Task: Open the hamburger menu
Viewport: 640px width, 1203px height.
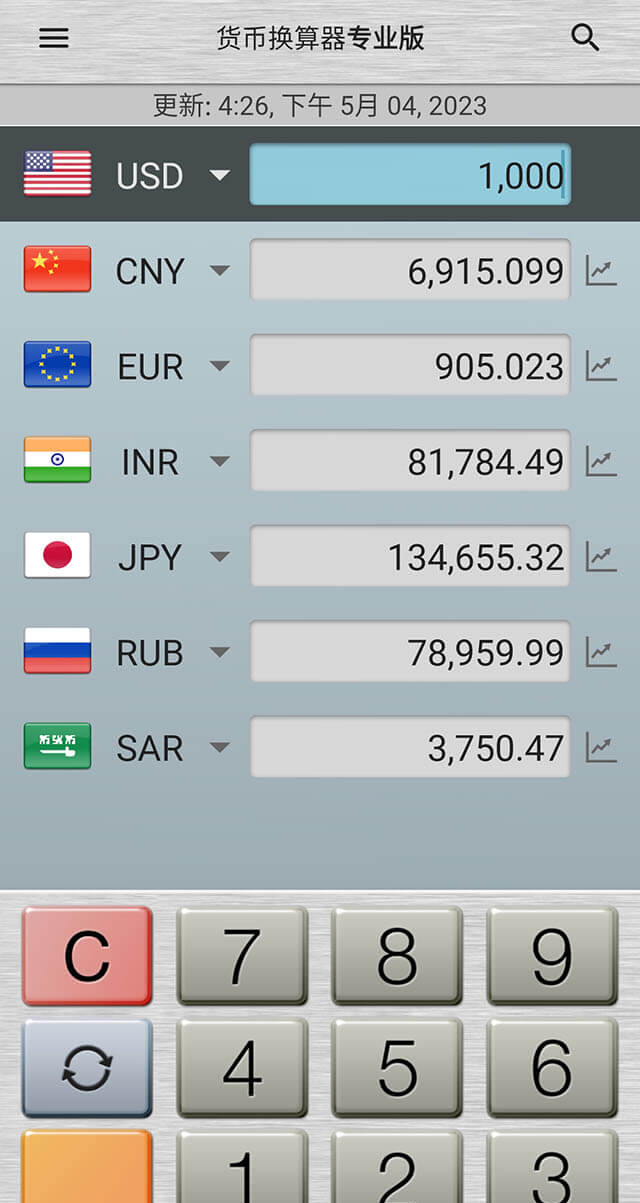Action: (54, 38)
